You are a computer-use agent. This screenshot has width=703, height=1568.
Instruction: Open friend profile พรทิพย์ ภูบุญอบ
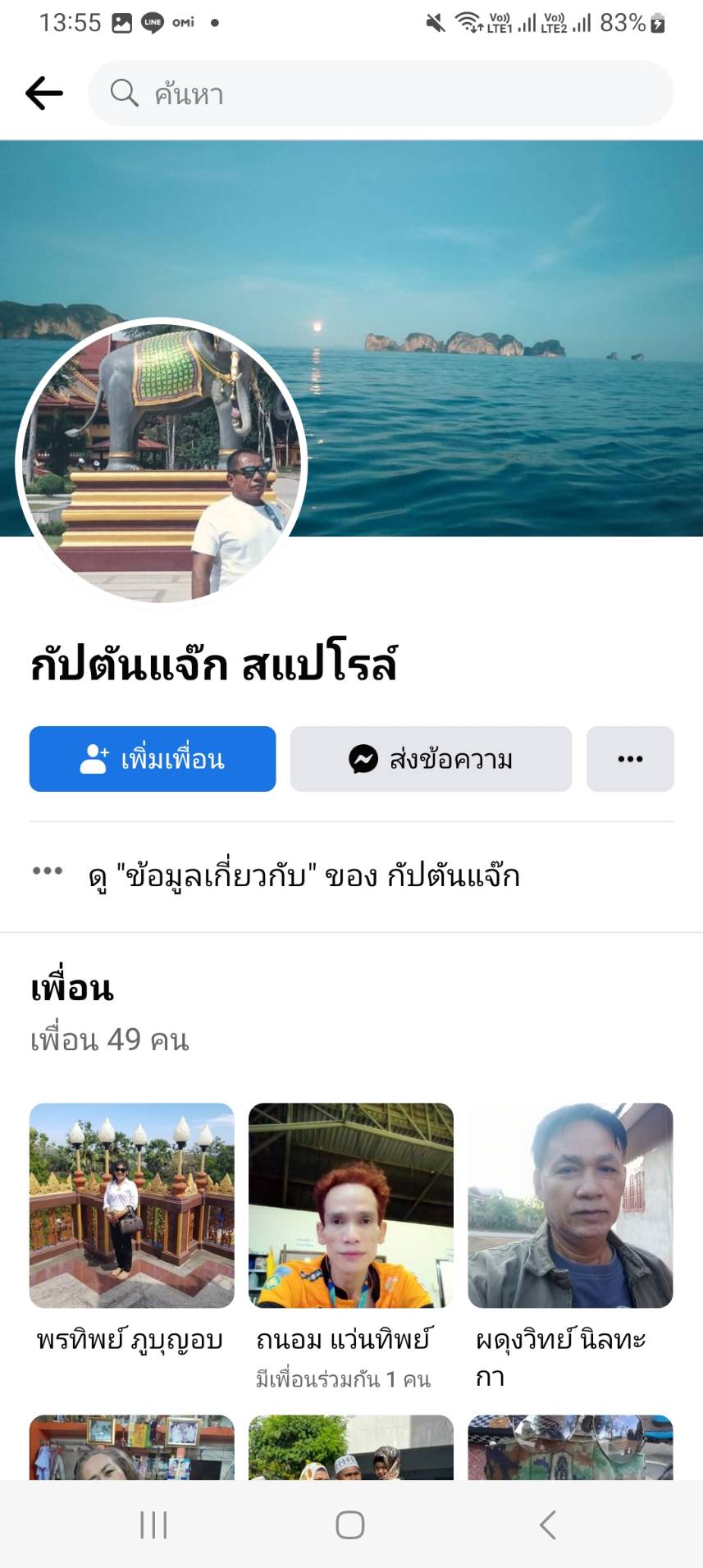(131, 1205)
